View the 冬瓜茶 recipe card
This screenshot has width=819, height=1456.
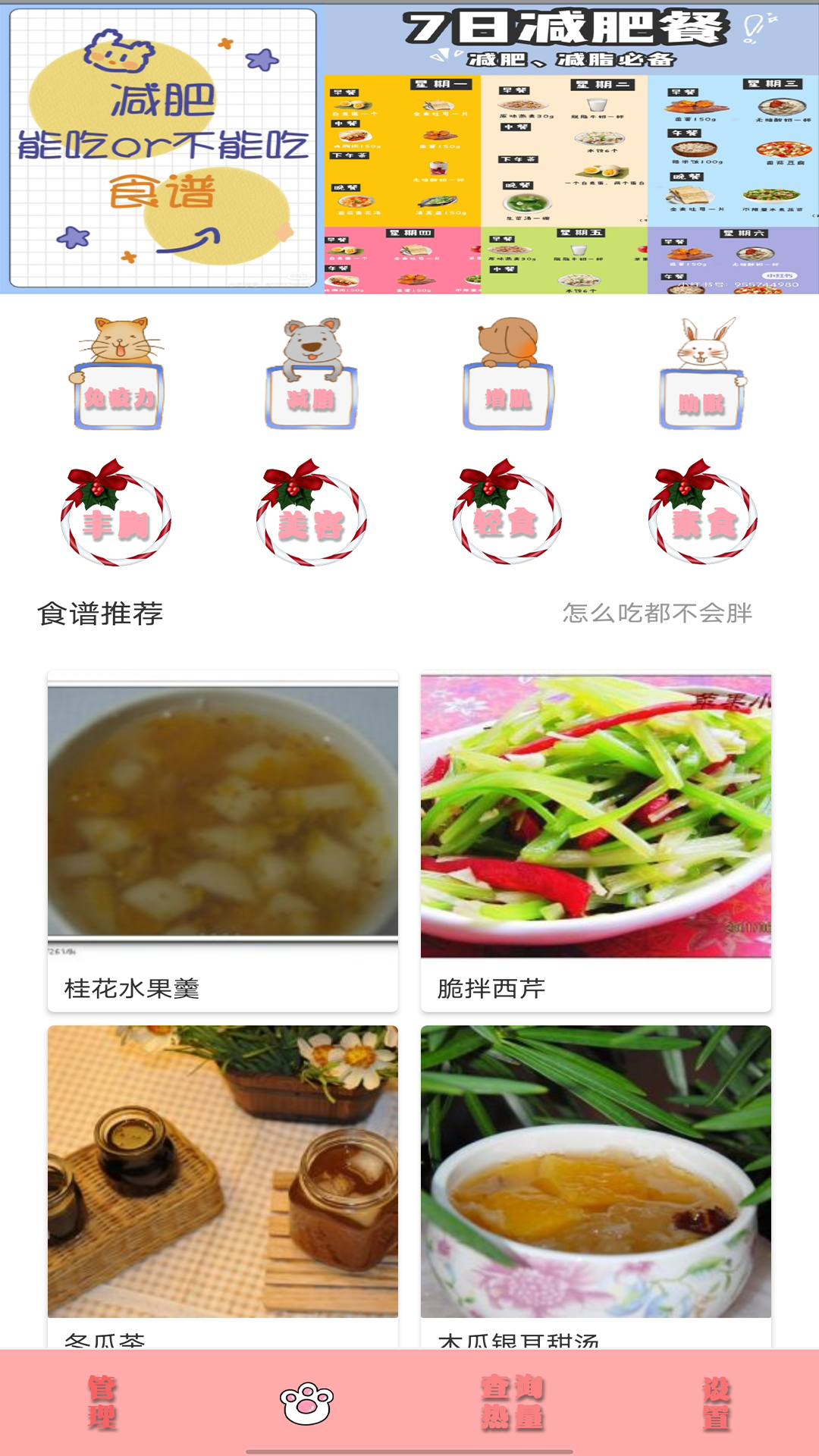pos(222,1187)
